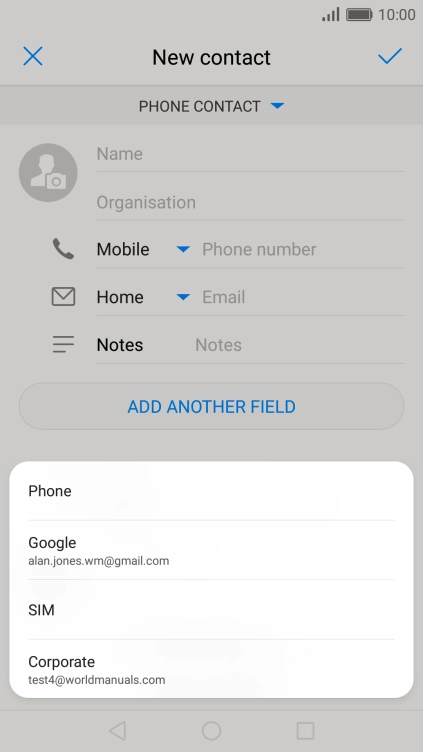The height and width of the screenshot is (752, 423).
Task: Change the Mobile phone type dropdown
Action: 143,249
